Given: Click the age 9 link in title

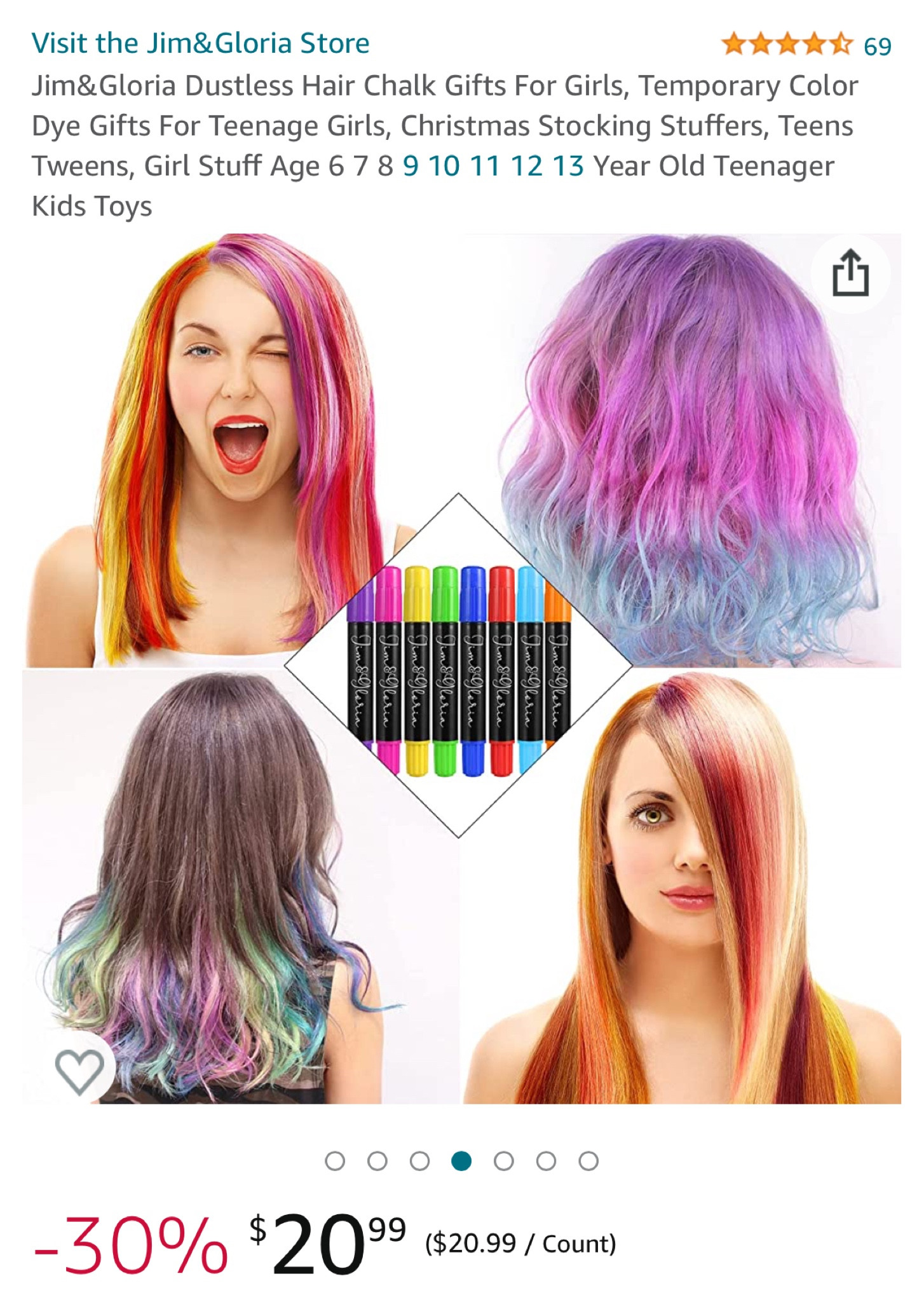Looking at the screenshot, I should coord(412,166).
